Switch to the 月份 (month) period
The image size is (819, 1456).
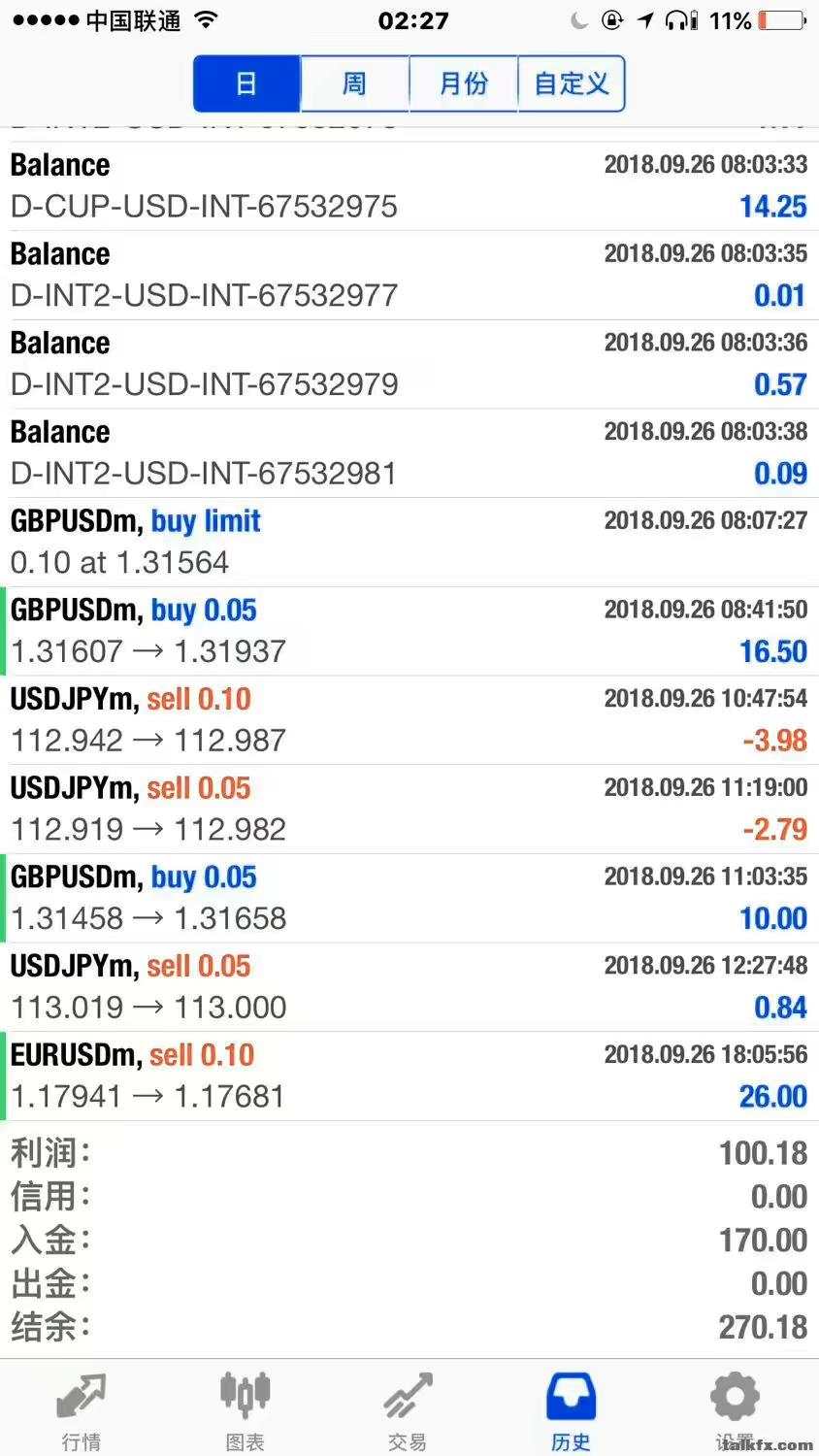pos(463,83)
